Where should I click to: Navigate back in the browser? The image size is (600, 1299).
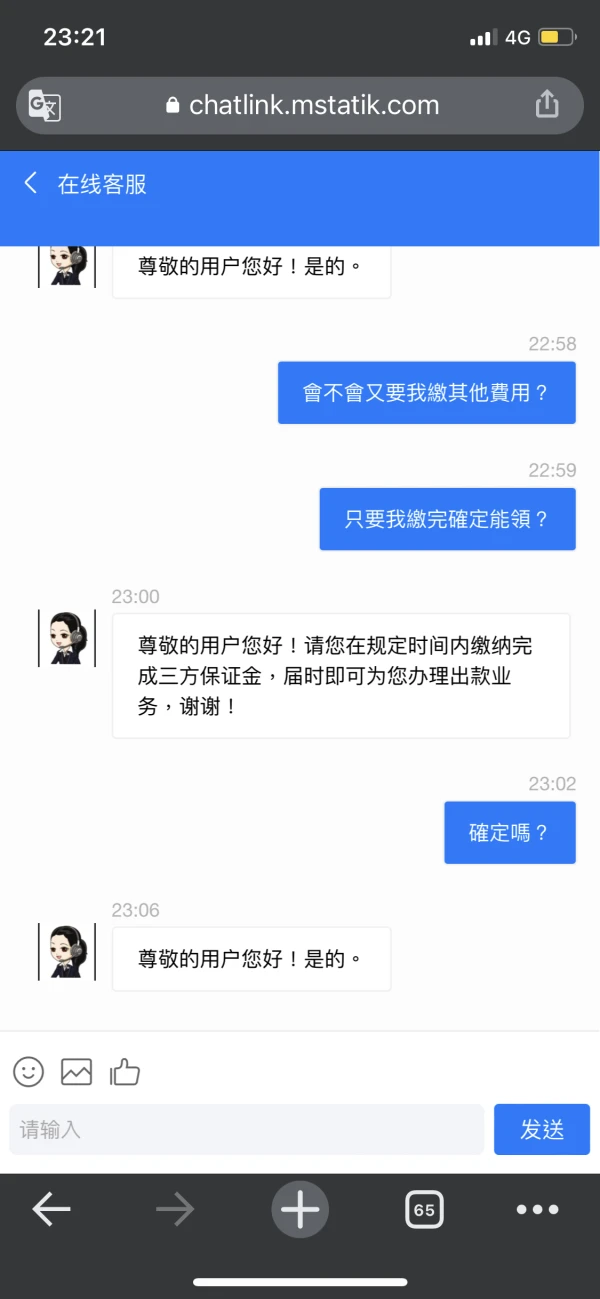51,1210
